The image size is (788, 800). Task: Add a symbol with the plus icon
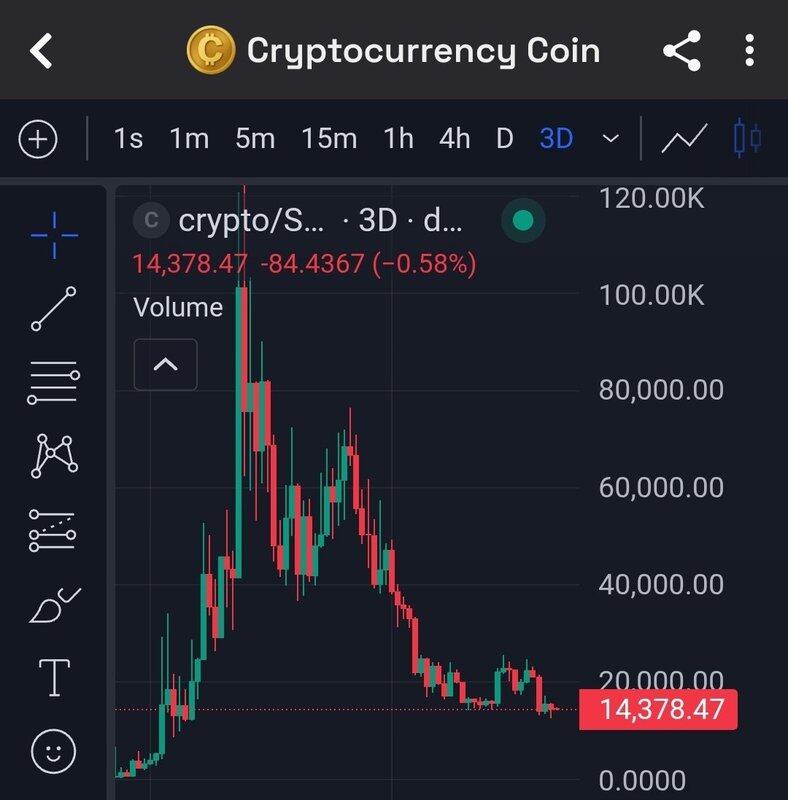(39, 139)
